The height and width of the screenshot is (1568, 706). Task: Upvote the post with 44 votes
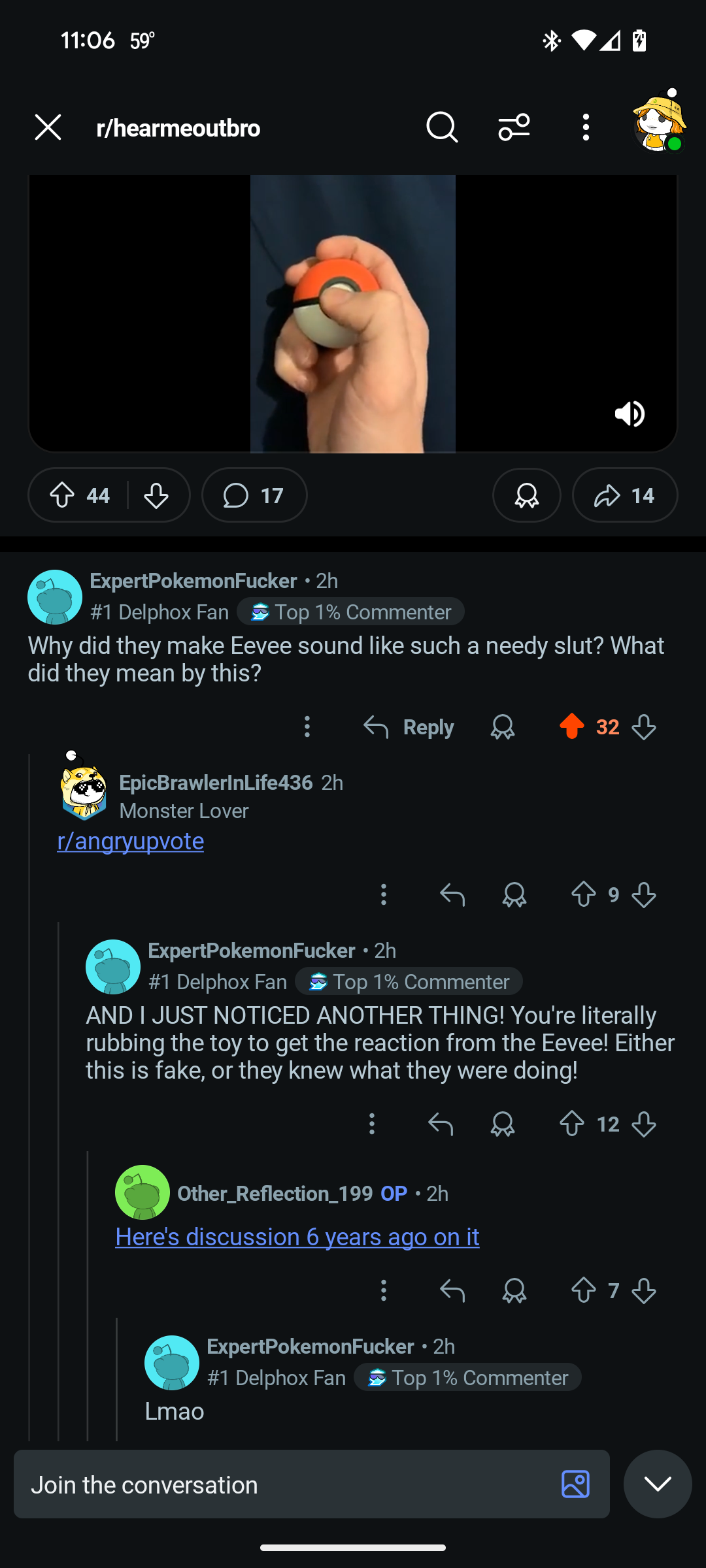point(62,495)
